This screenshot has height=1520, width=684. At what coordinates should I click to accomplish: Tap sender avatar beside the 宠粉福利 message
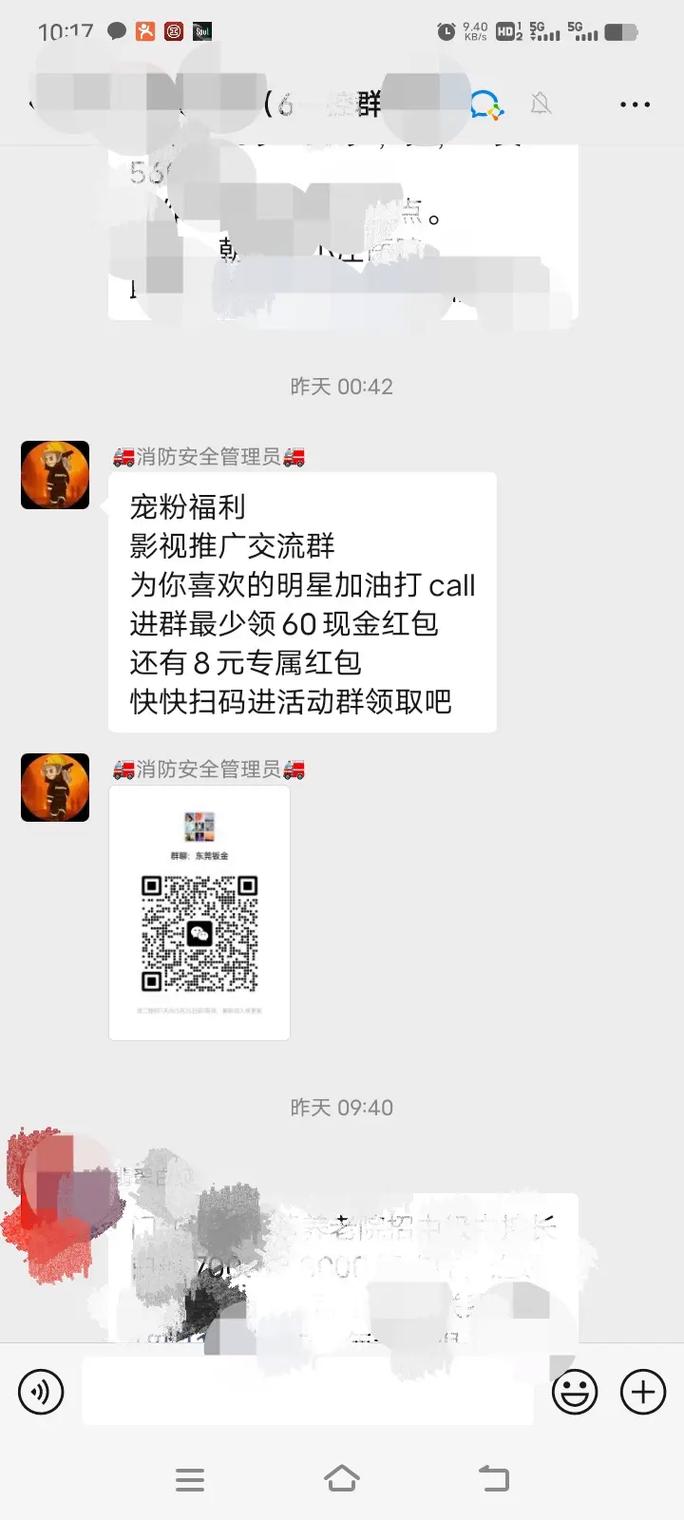(x=55, y=475)
